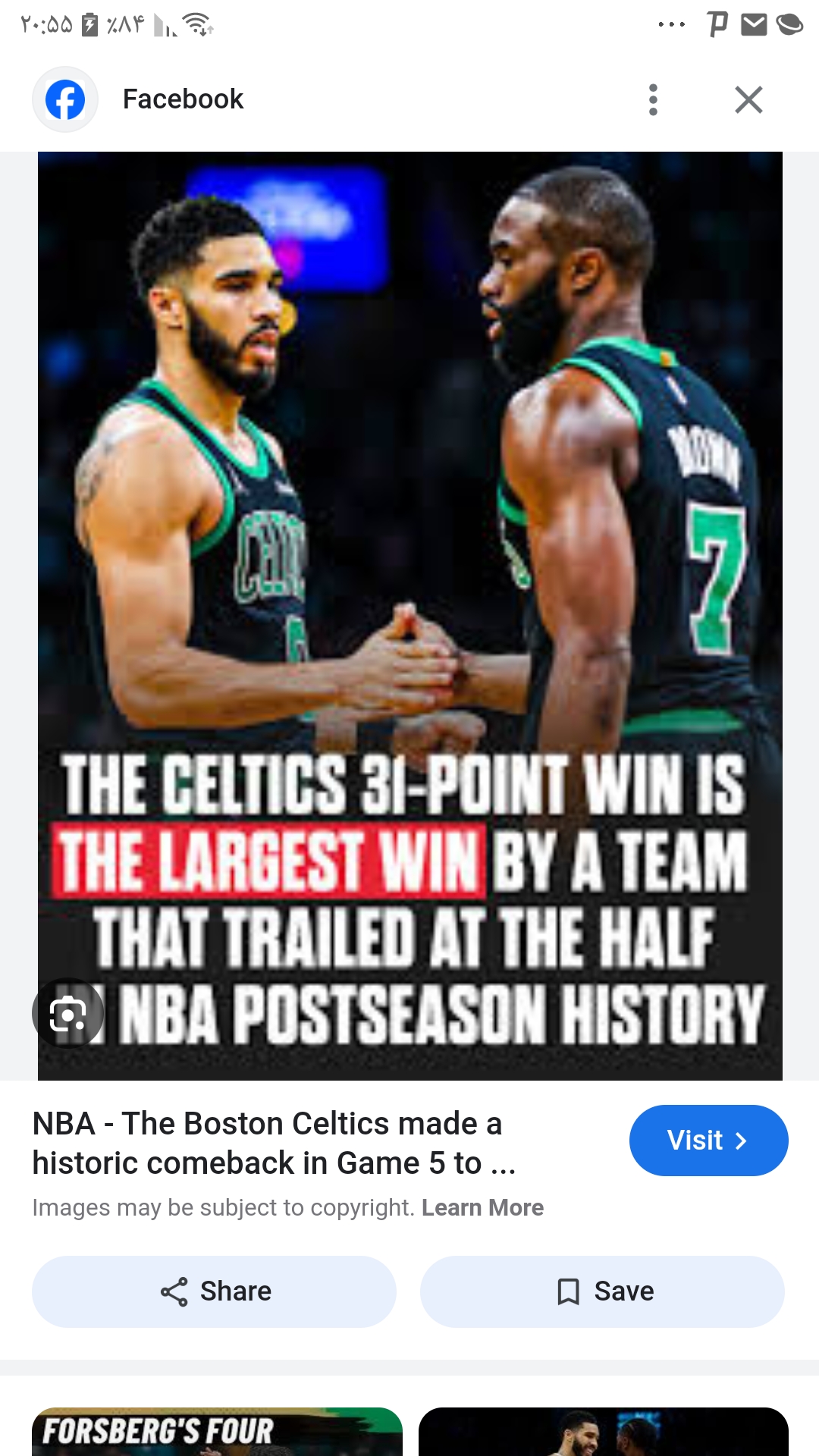Open the Learn More copyright link
The image size is (819, 1456).
tap(482, 1207)
